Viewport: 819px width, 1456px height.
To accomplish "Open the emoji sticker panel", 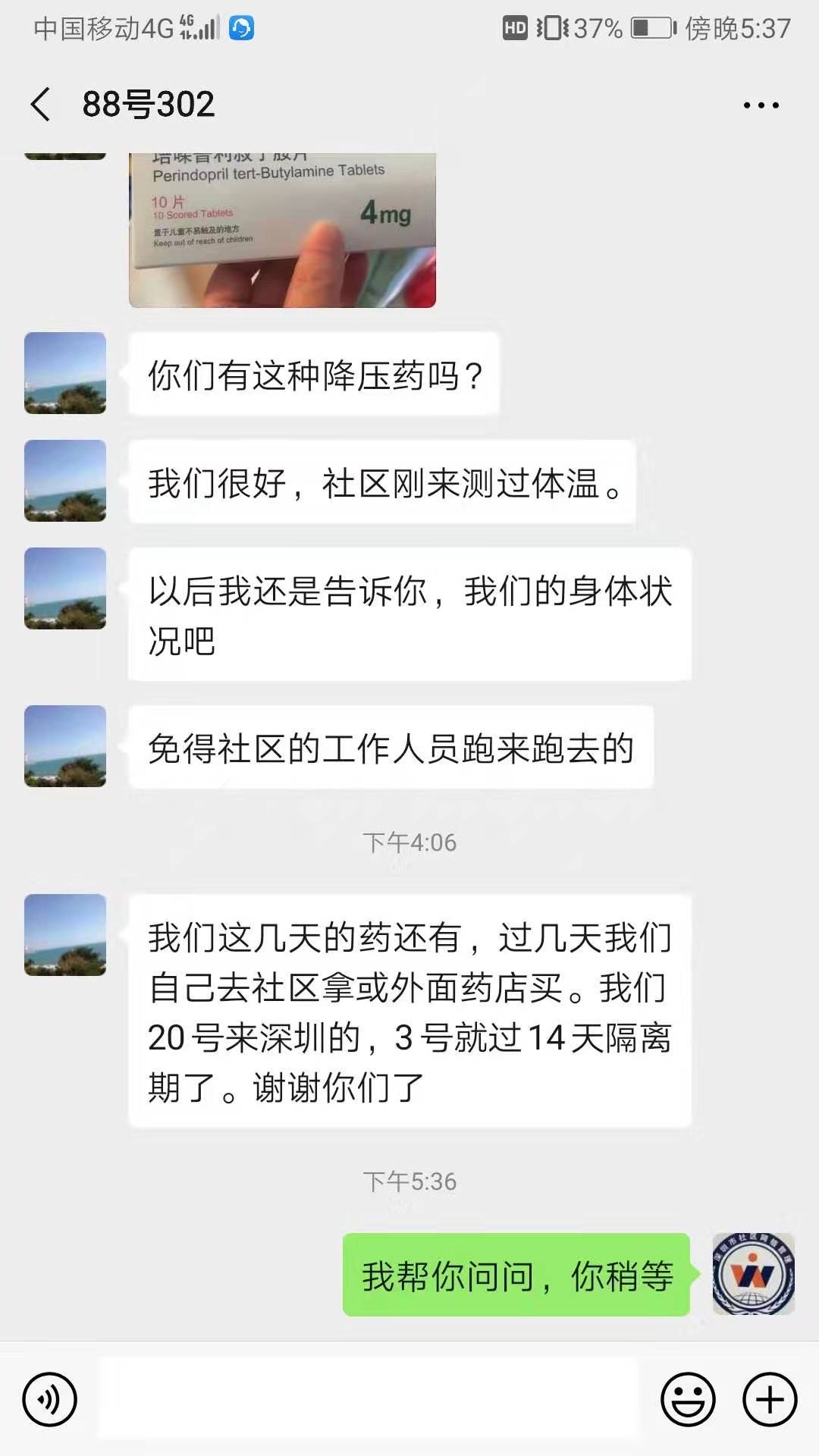I will tap(688, 1399).
